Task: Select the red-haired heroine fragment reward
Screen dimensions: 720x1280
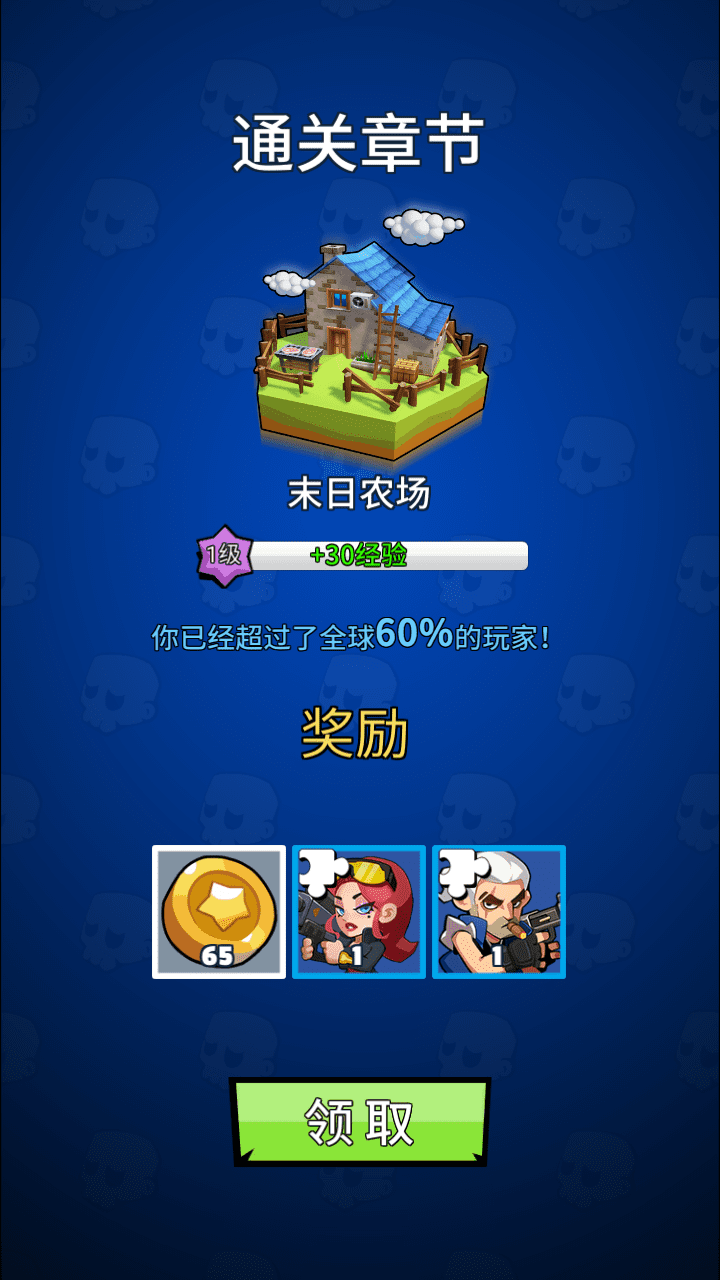Action: 359,912
